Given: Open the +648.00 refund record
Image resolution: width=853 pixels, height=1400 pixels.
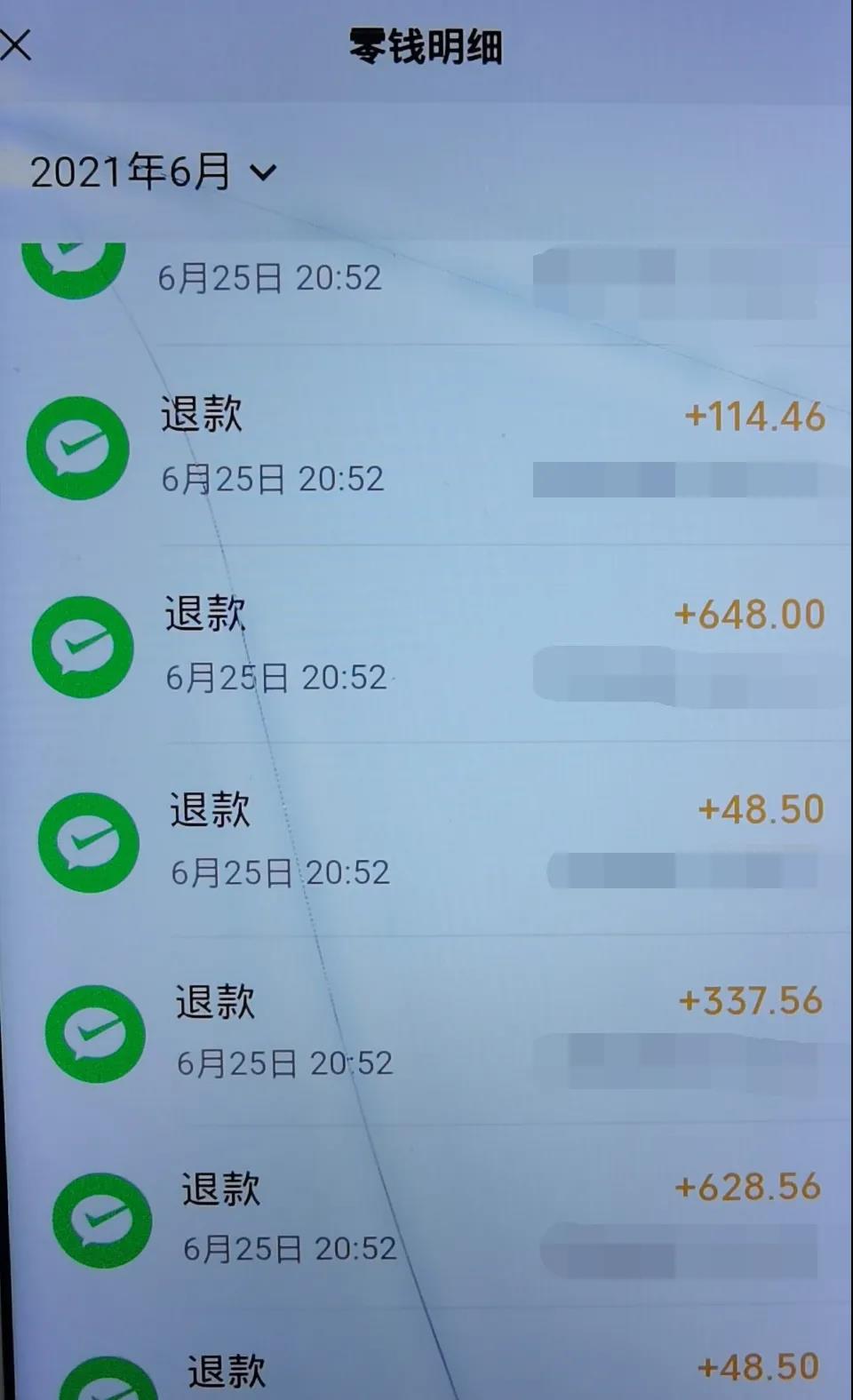Looking at the screenshot, I should click(426, 646).
